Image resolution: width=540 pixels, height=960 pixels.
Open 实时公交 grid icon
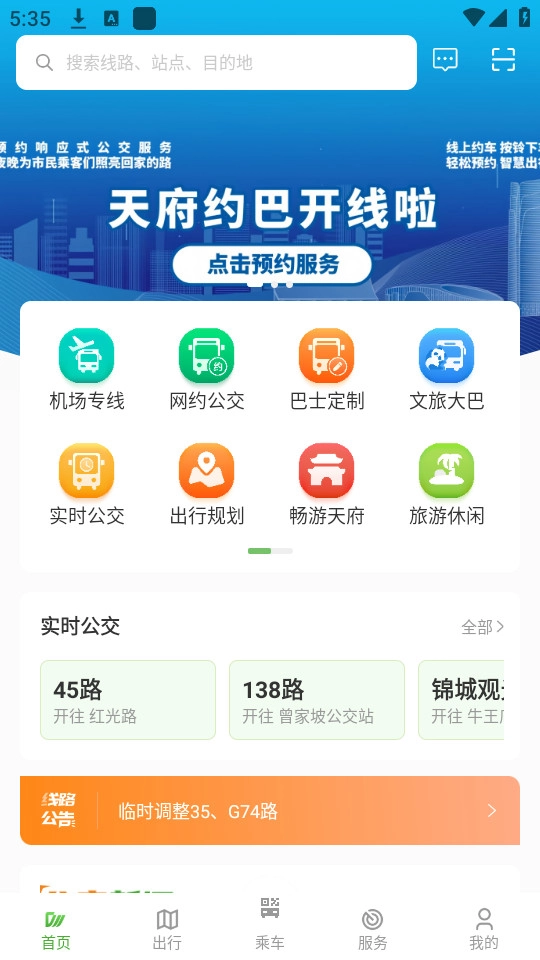[87, 484]
